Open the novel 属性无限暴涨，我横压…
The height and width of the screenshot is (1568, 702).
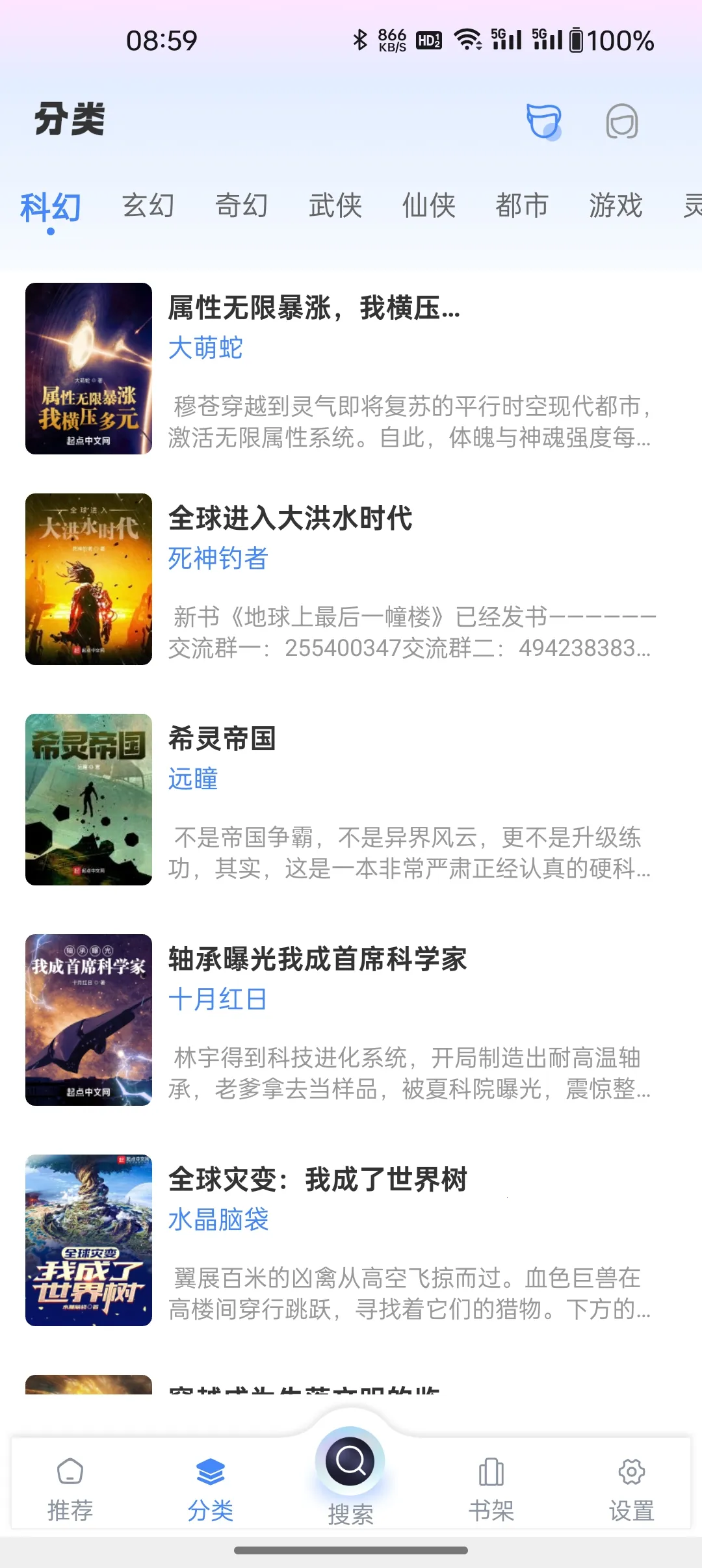[x=351, y=369]
